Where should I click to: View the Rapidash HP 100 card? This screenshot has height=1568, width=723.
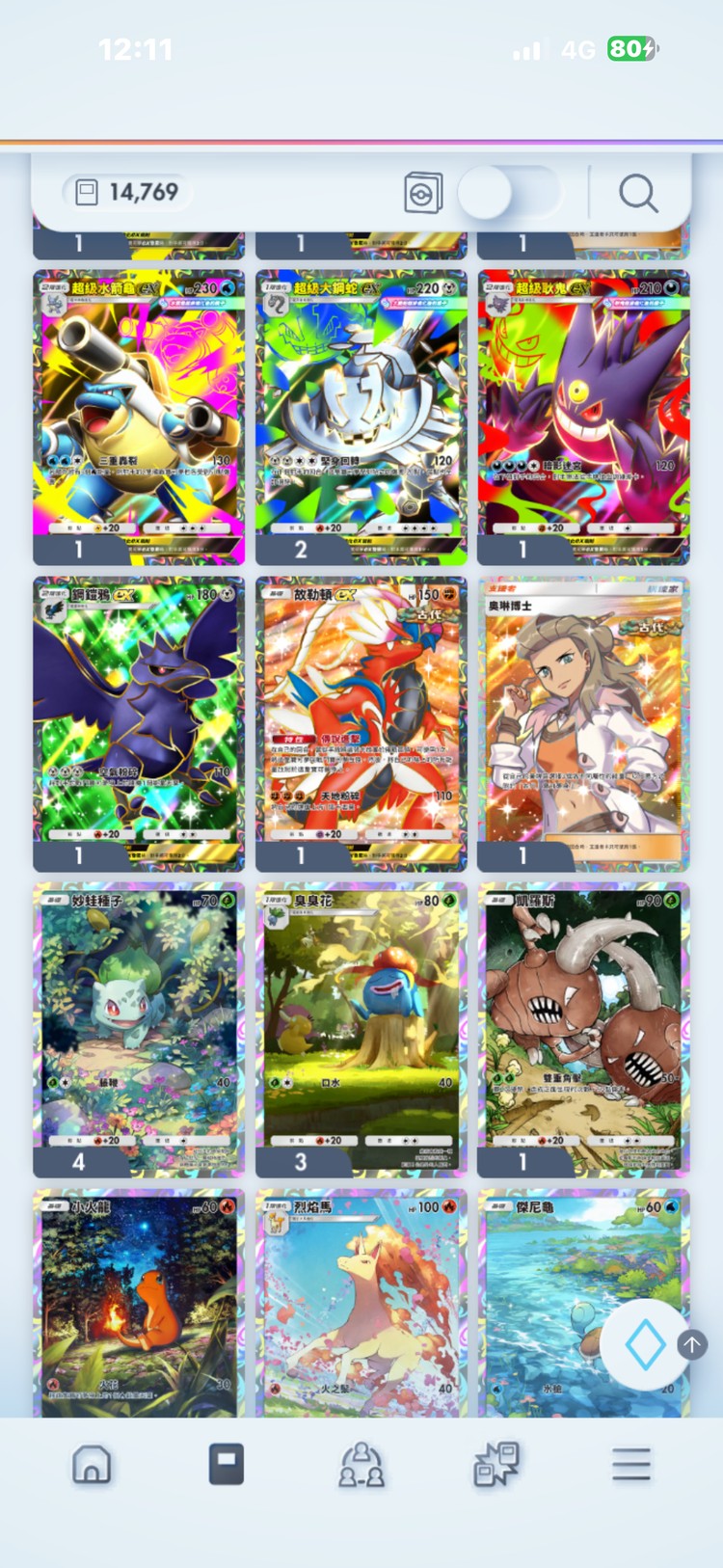click(x=361, y=1304)
